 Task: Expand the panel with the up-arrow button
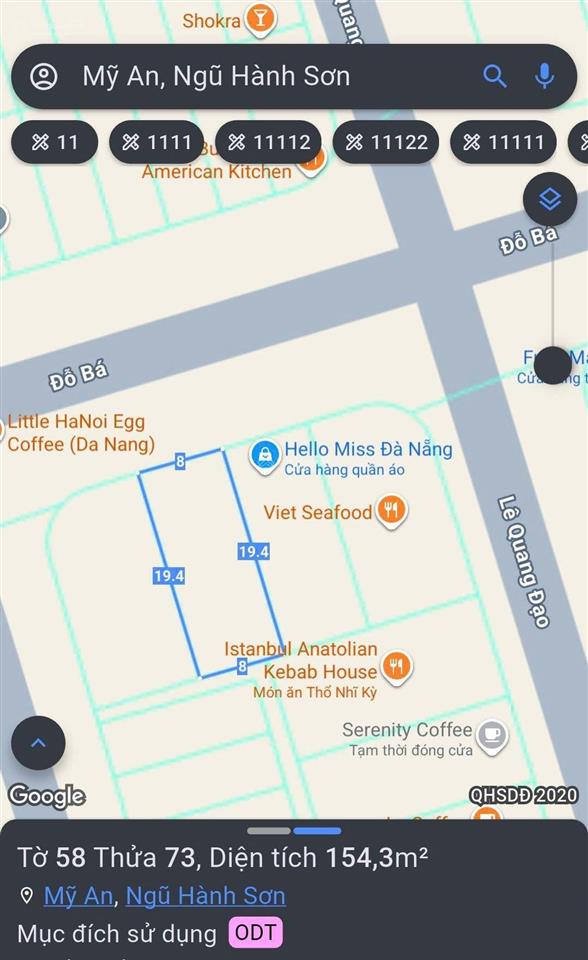coord(38,743)
